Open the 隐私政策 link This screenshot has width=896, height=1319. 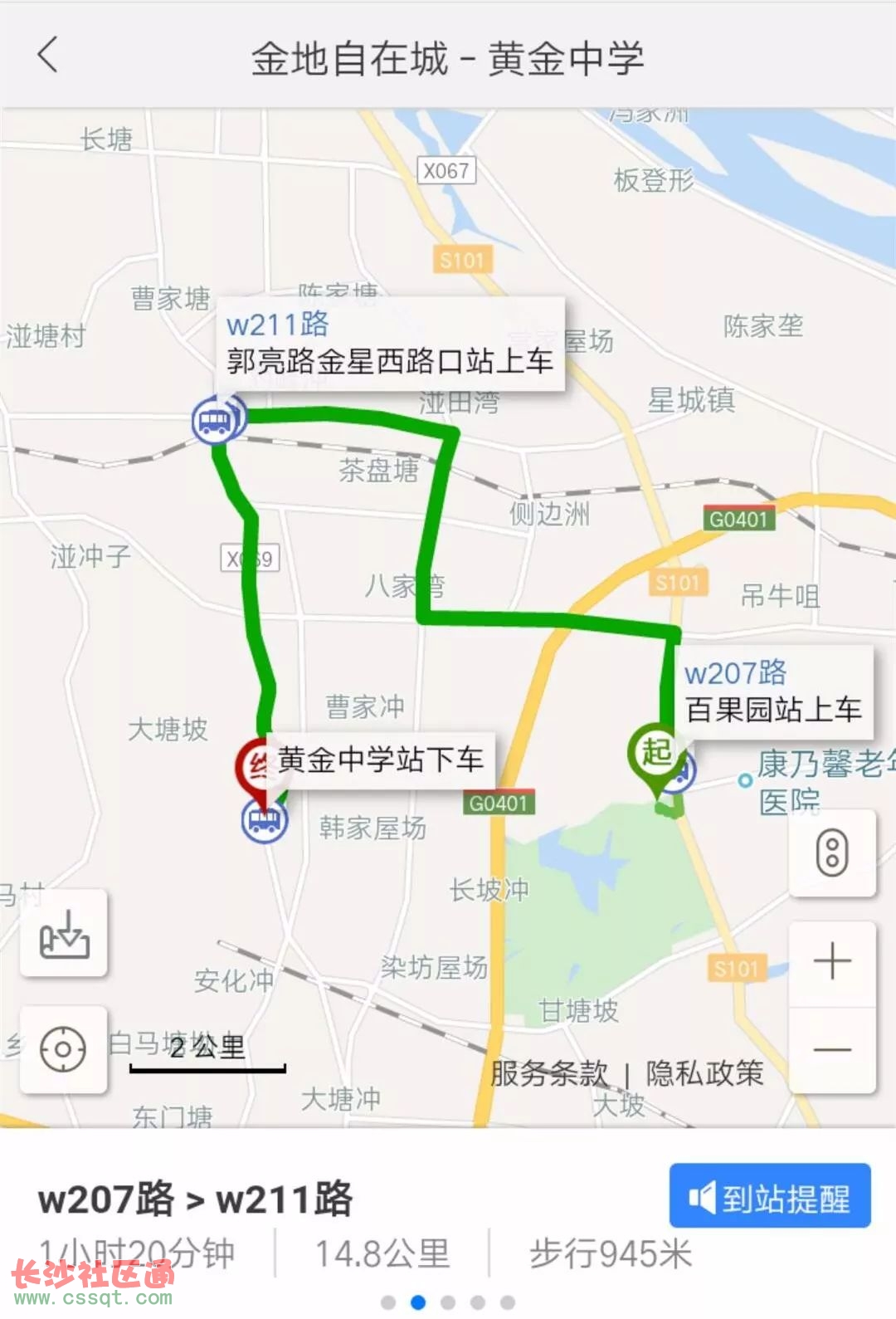pyautogui.click(x=704, y=1073)
